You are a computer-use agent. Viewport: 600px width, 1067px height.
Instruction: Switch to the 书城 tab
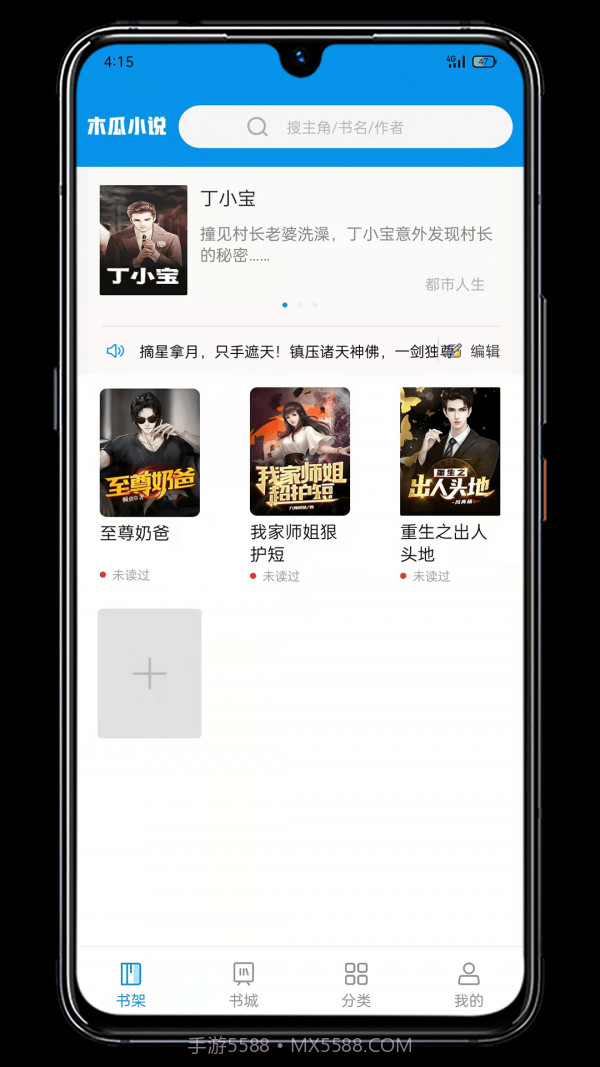[x=243, y=984]
